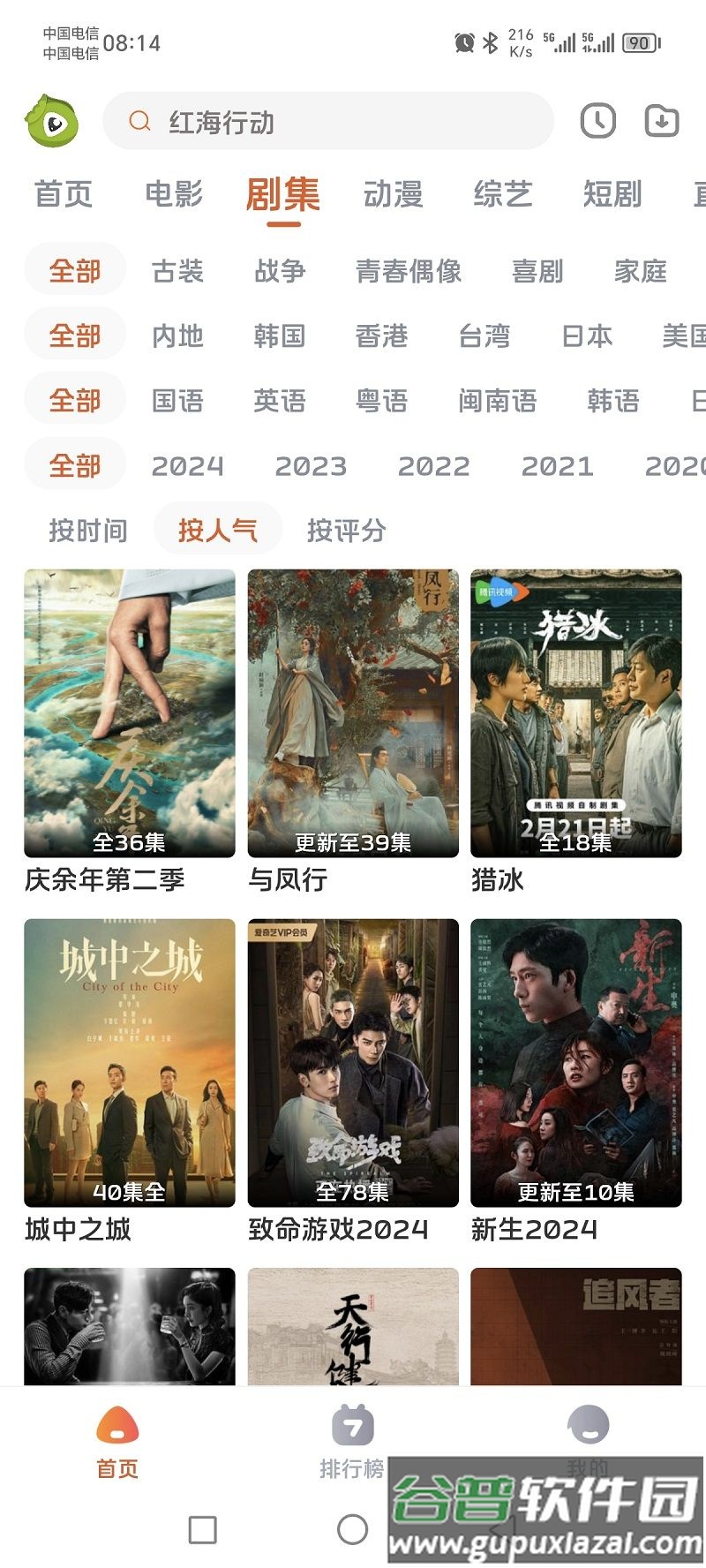Select 综艺 category link
This screenshot has height=1568, width=706.
pyautogui.click(x=499, y=195)
